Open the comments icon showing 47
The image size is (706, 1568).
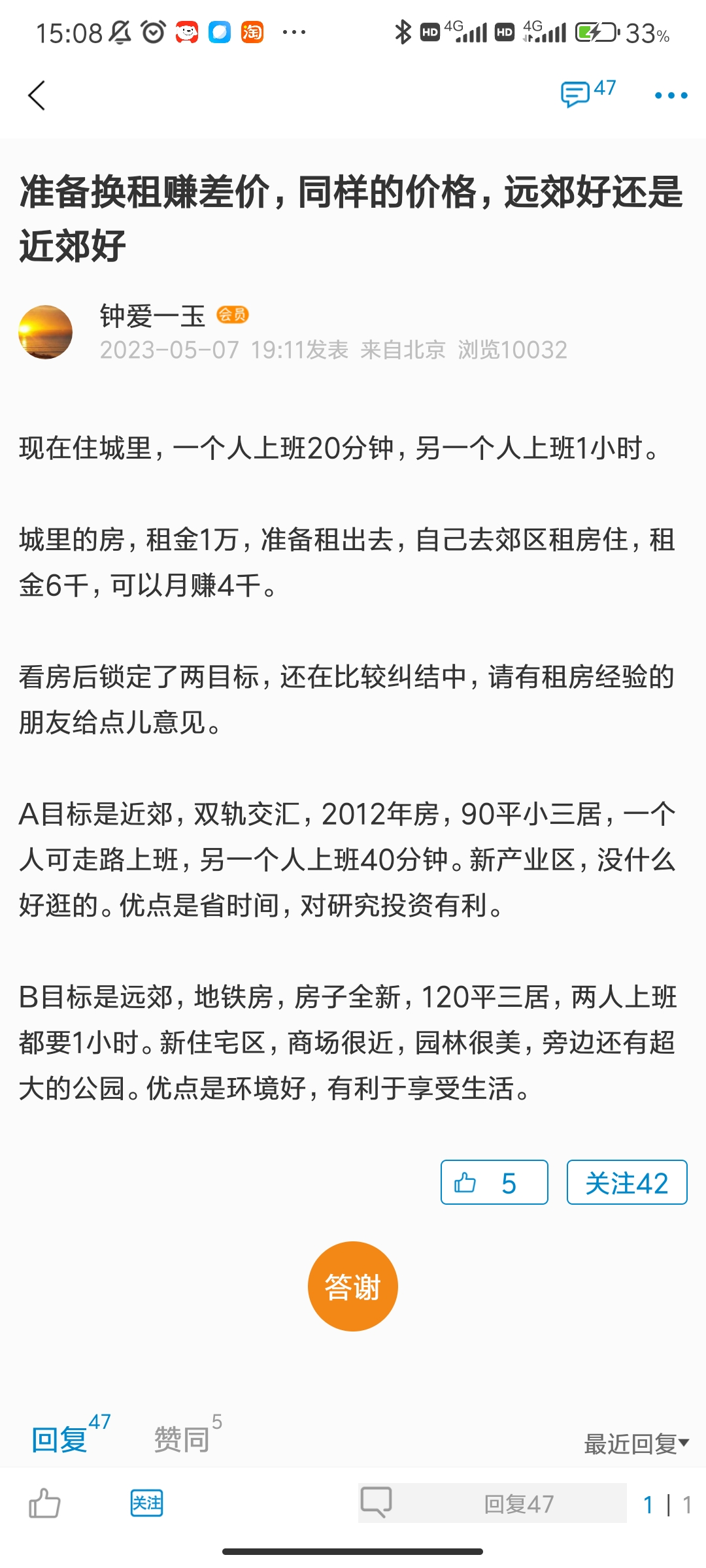coord(588,93)
